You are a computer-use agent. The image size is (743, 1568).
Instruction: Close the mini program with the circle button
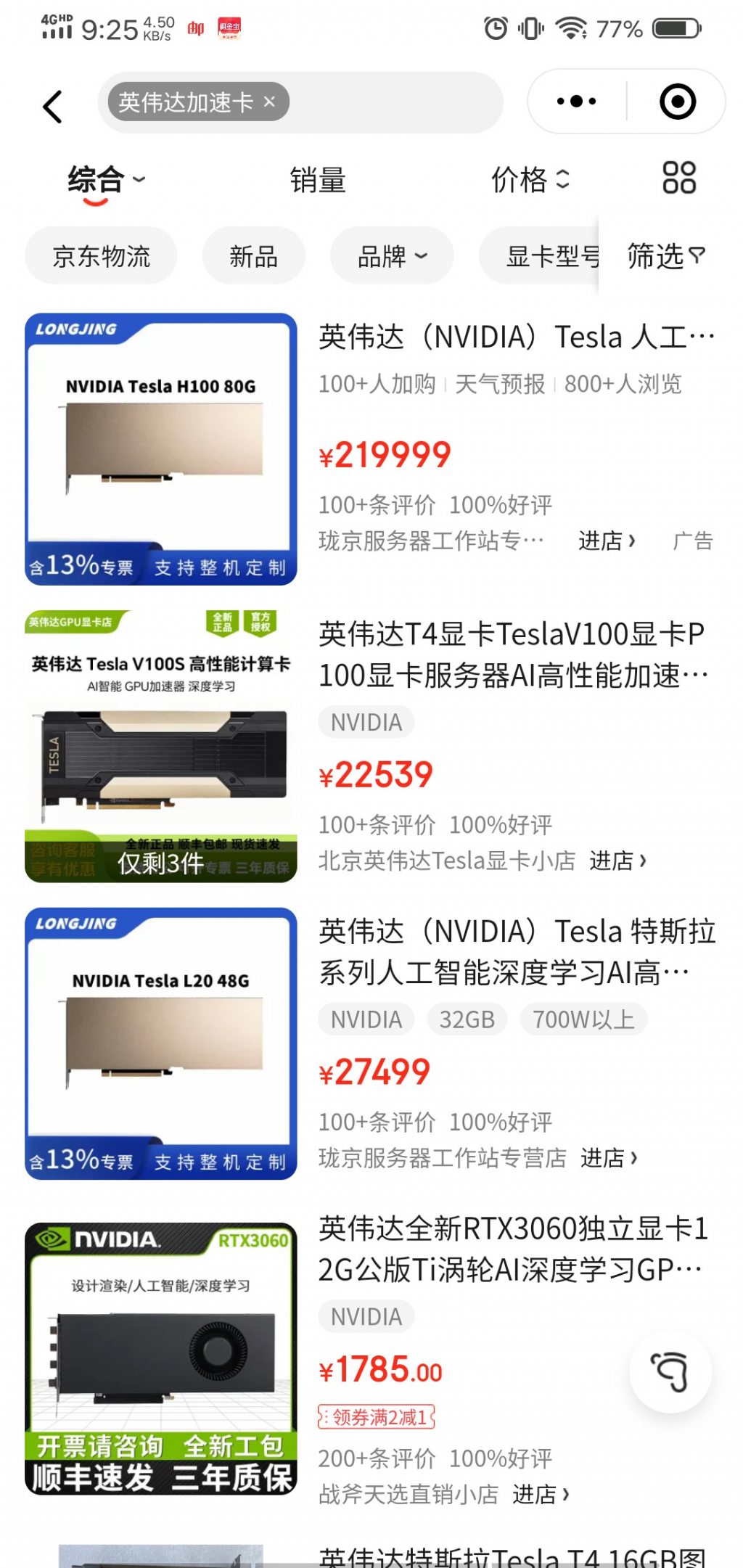click(x=678, y=102)
